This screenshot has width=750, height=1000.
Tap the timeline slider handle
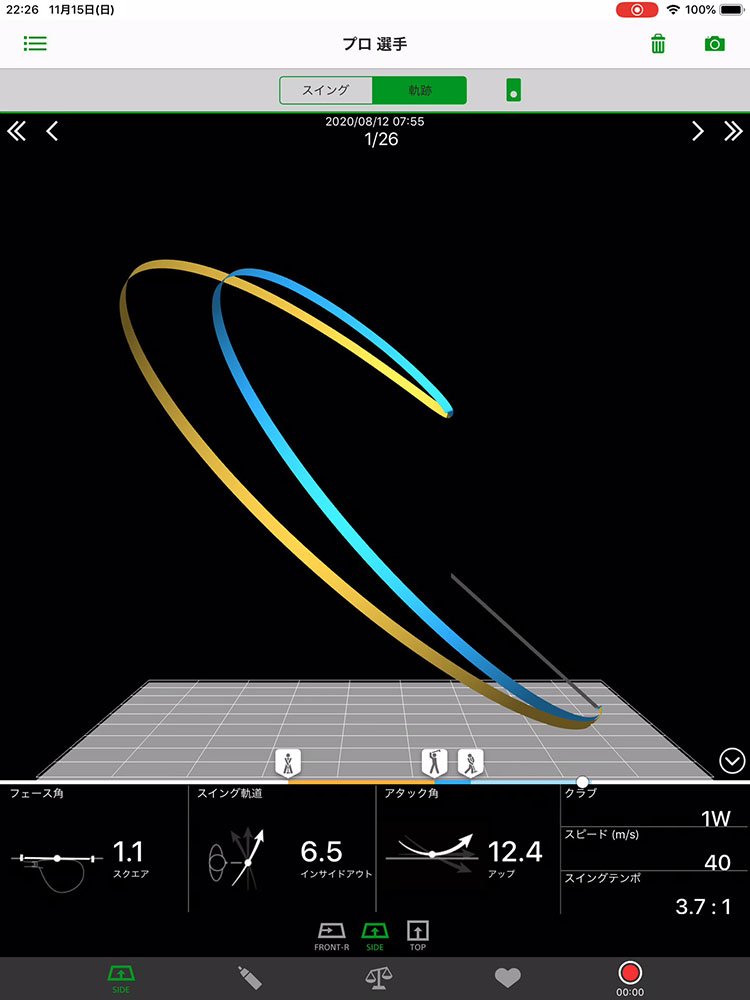coord(583,782)
